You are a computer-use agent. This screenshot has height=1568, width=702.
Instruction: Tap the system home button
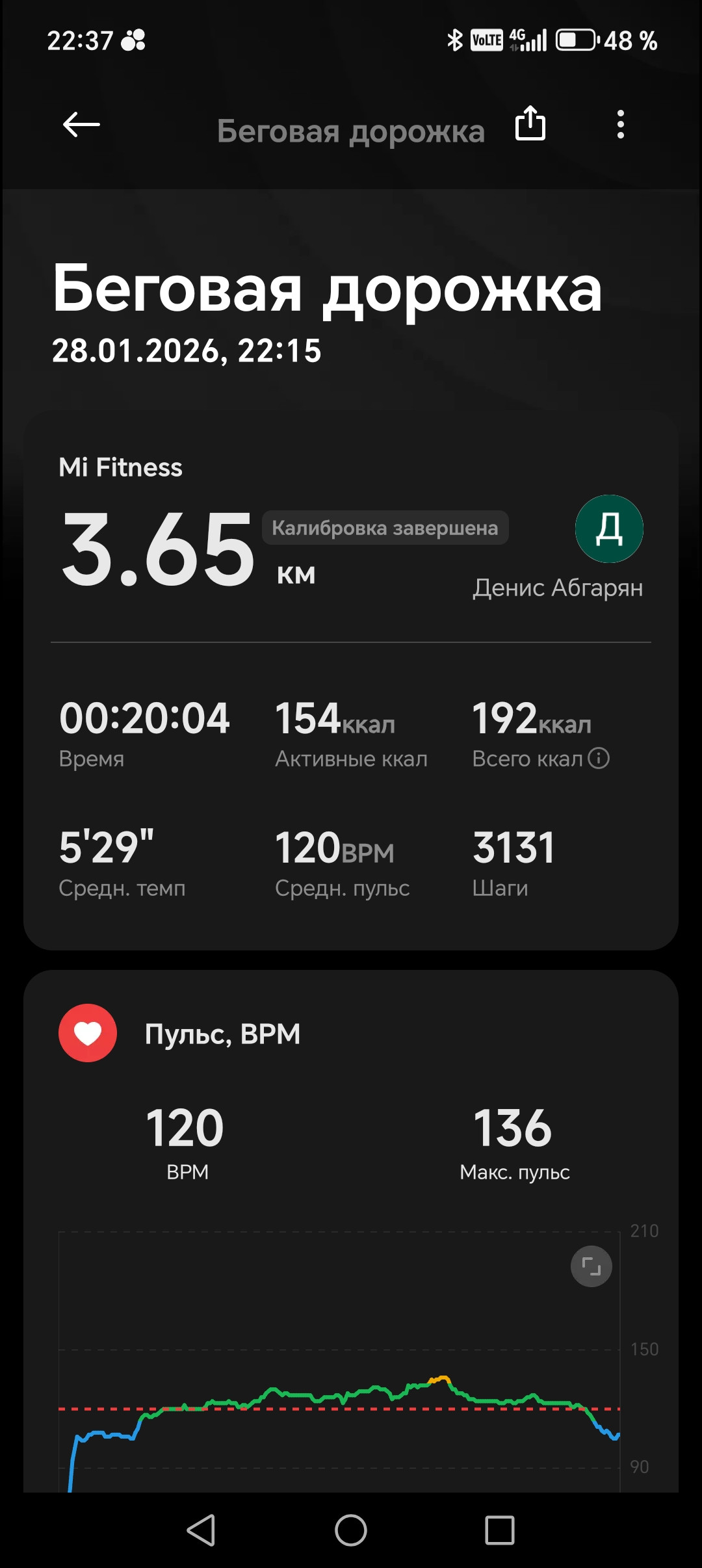pos(351,1530)
